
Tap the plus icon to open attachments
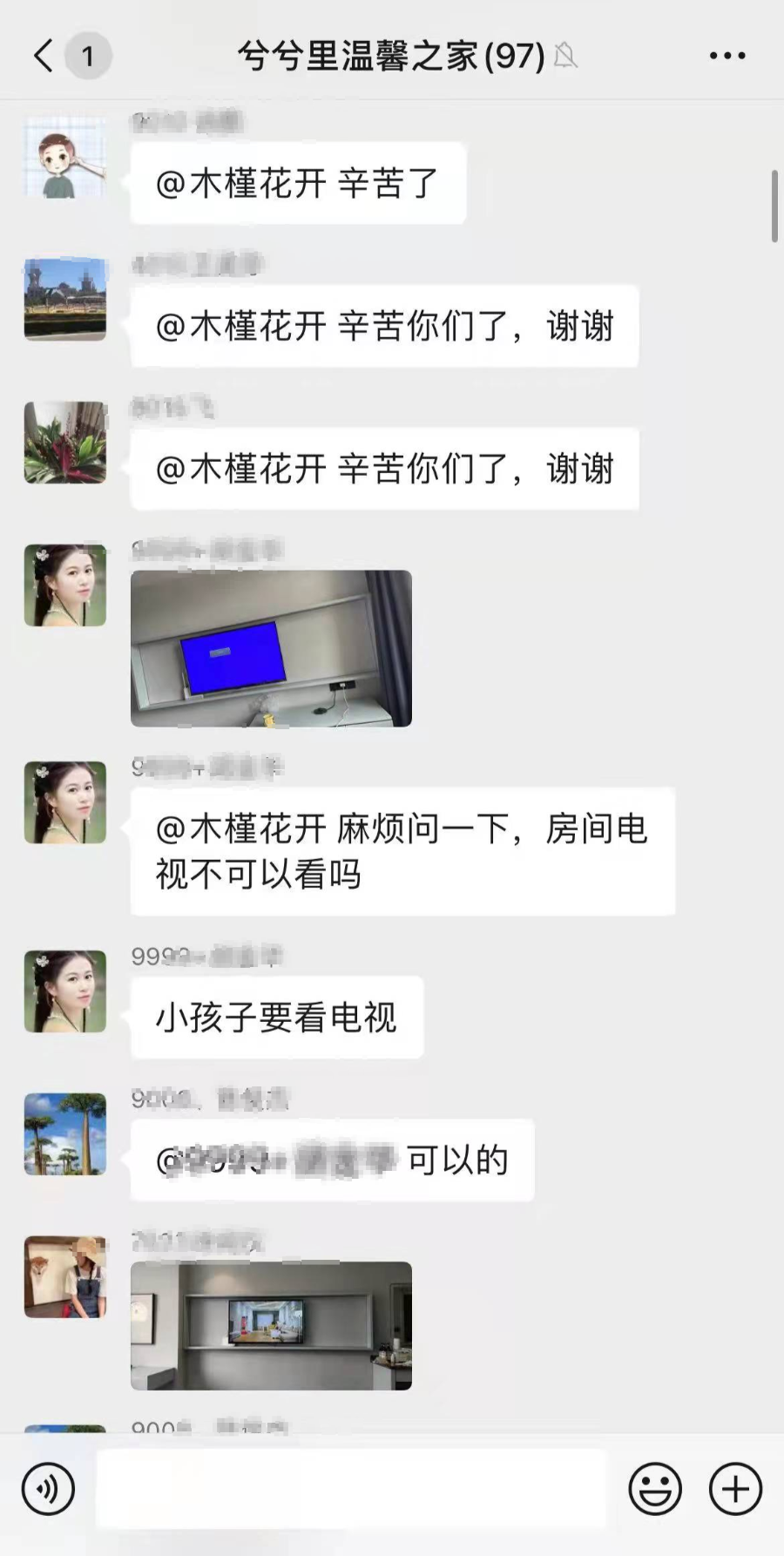click(x=734, y=1488)
